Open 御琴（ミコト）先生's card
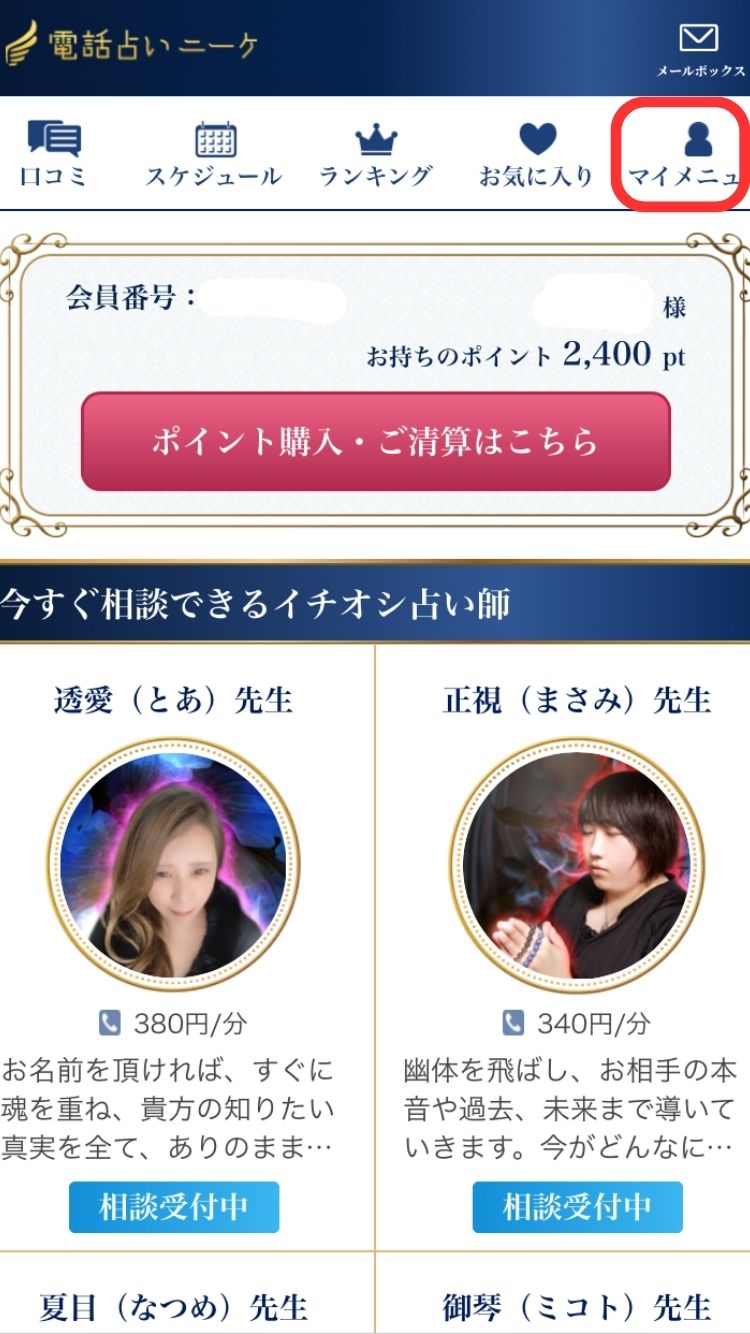750x1334 pixels. point(577,1304)
